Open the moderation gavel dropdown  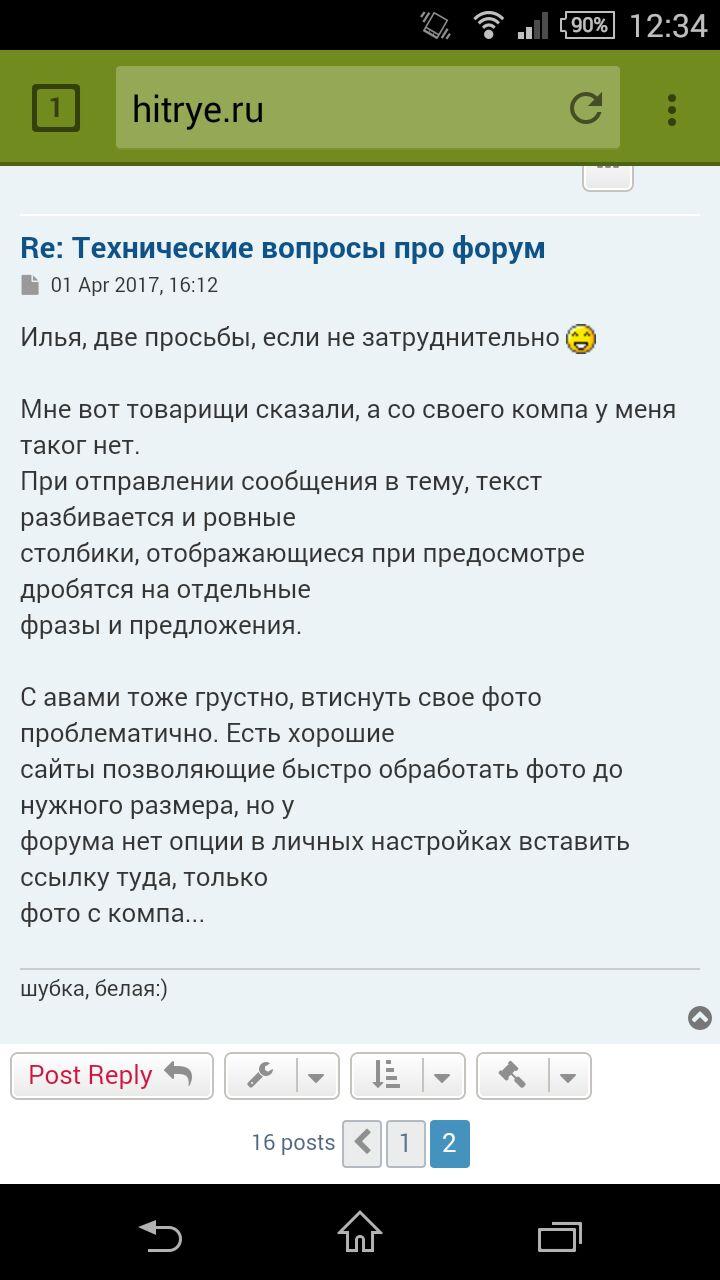(534, 1076)
